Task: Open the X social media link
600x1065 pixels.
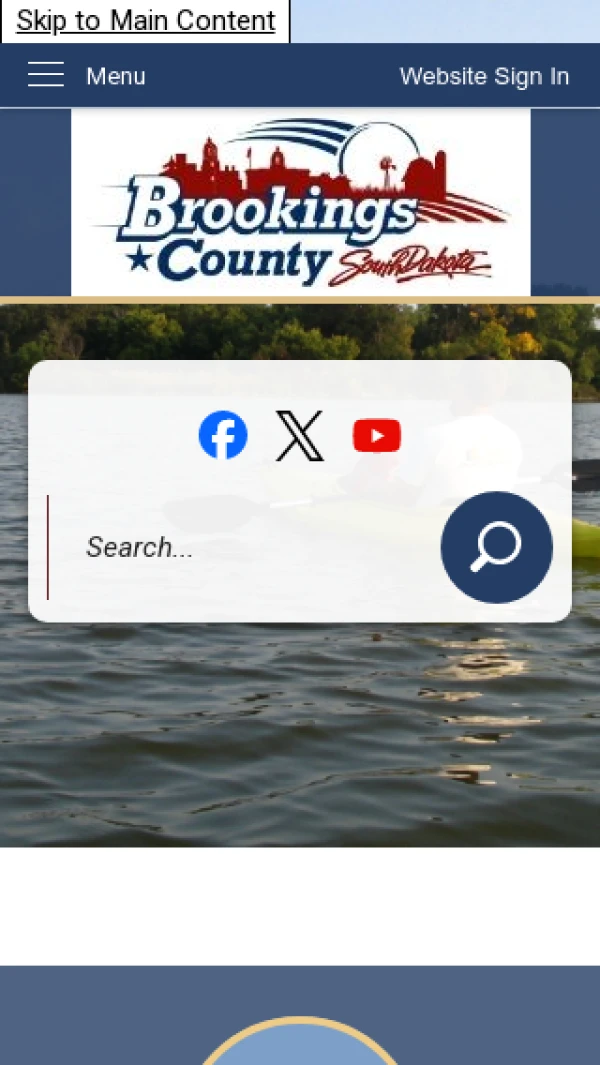Action: tap(300, 436)
